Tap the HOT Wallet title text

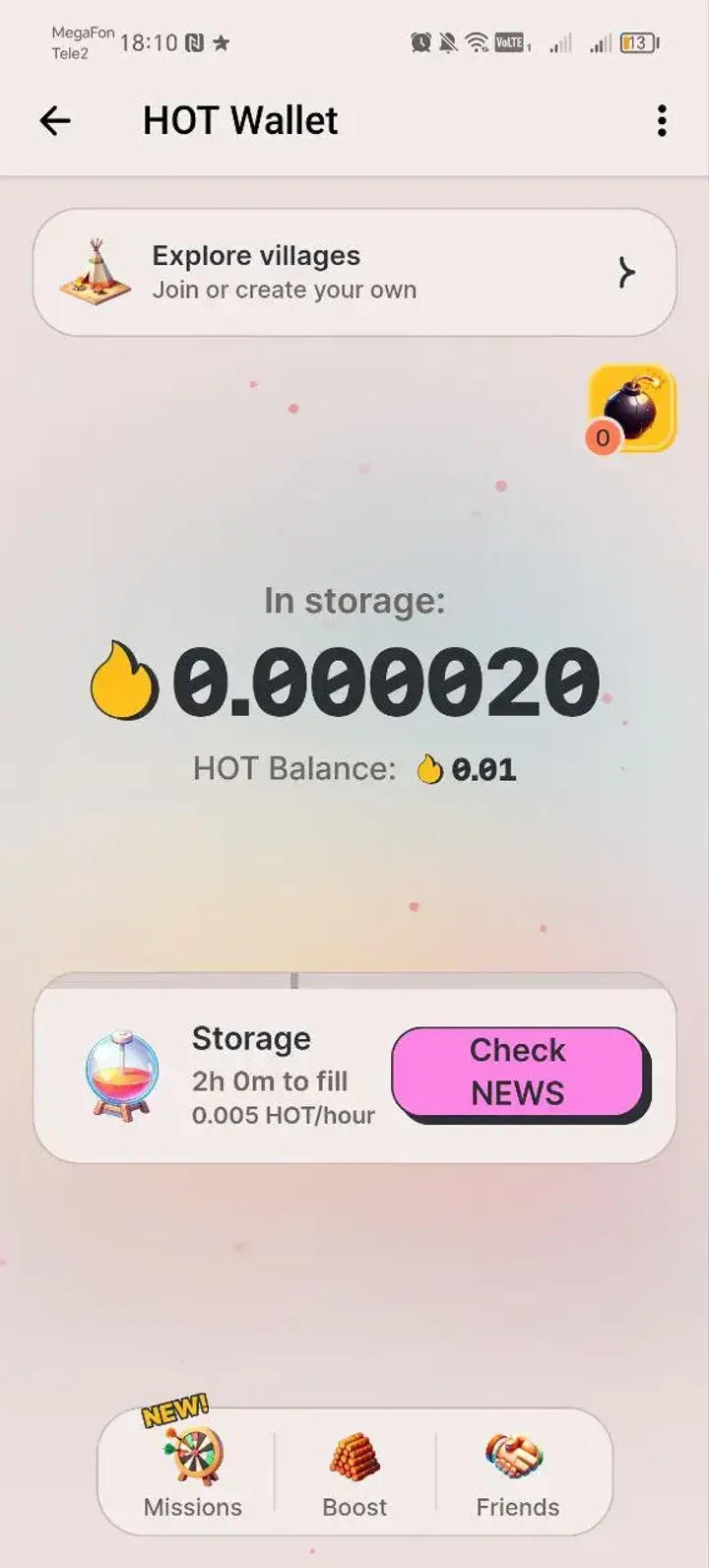tap(239, 120)
